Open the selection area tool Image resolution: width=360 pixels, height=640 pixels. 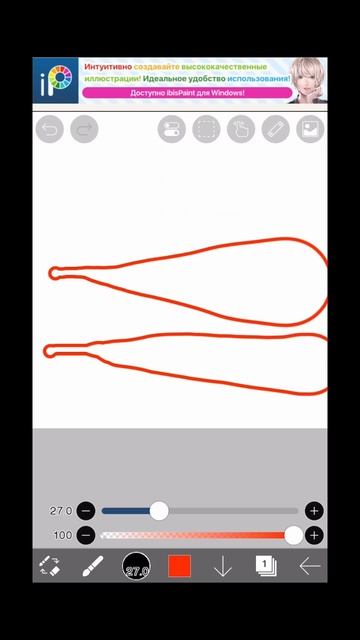(x=207, y=129)
